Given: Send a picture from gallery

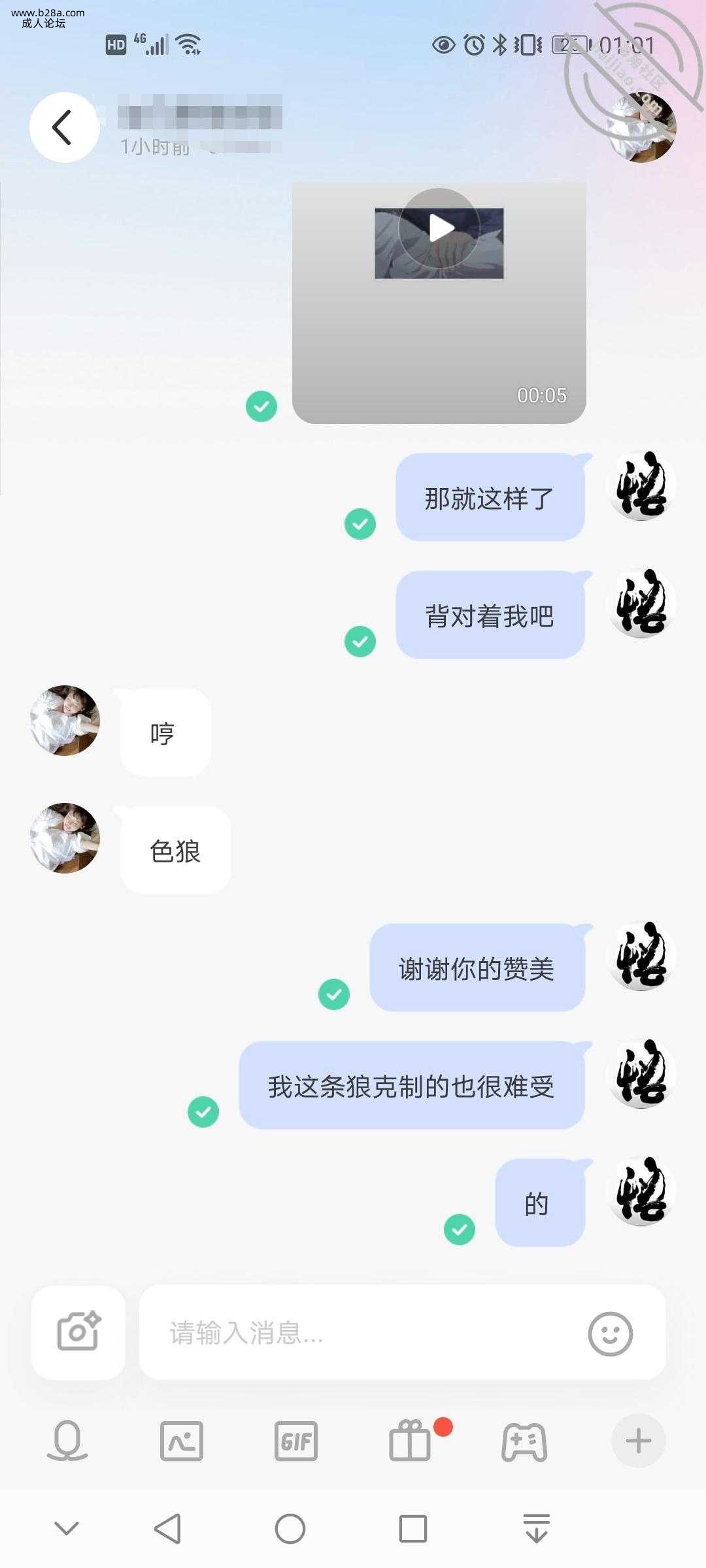Looking at the screenshot, I should click(x=182, y=1441).
